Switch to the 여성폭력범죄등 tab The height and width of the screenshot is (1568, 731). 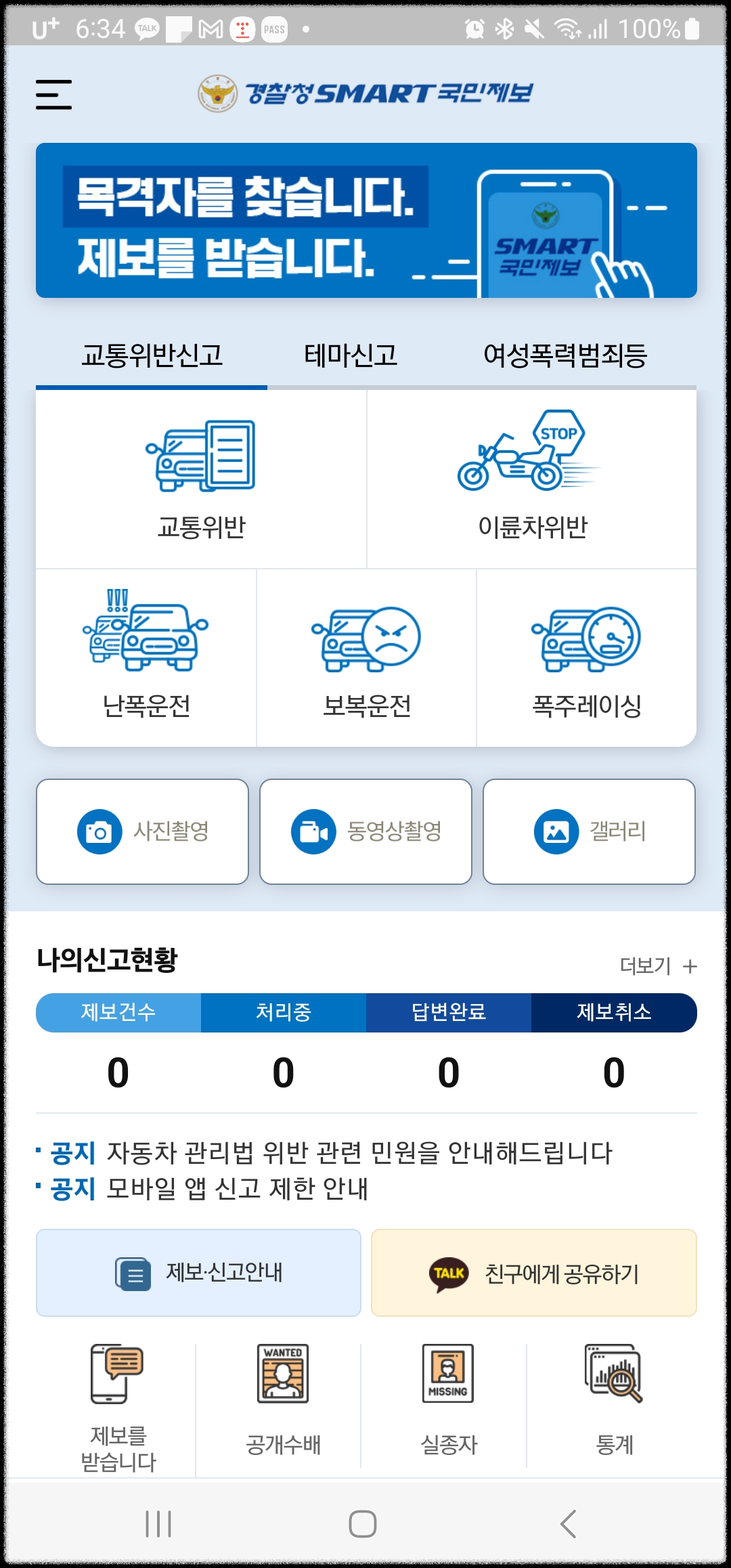click(x=567, y=355)
